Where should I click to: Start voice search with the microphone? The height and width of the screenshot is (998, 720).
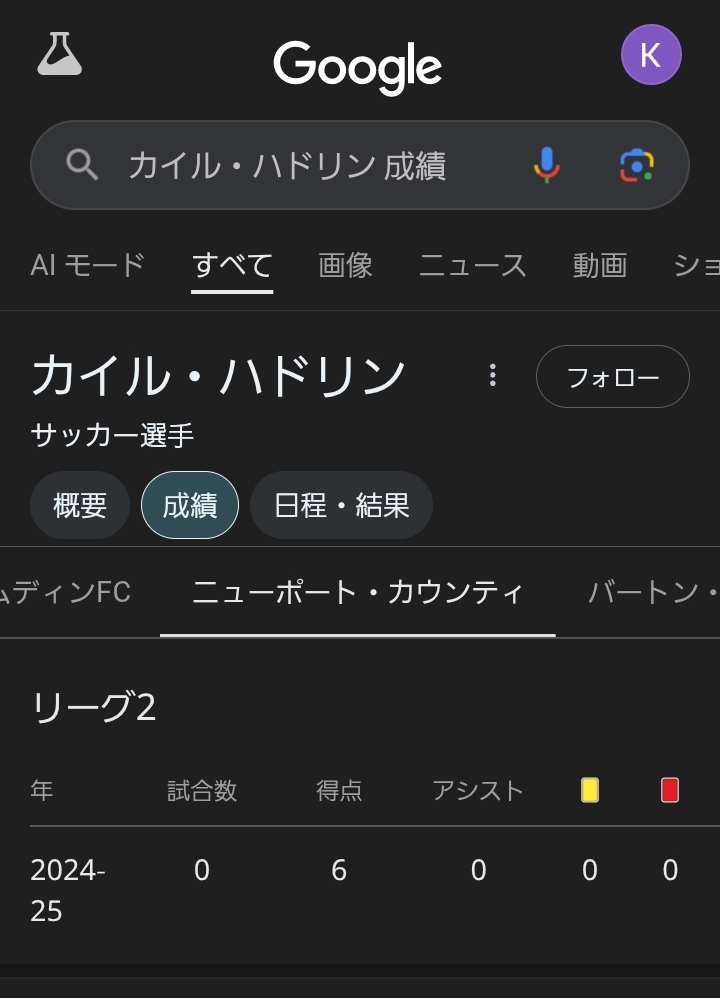(546, 165)
